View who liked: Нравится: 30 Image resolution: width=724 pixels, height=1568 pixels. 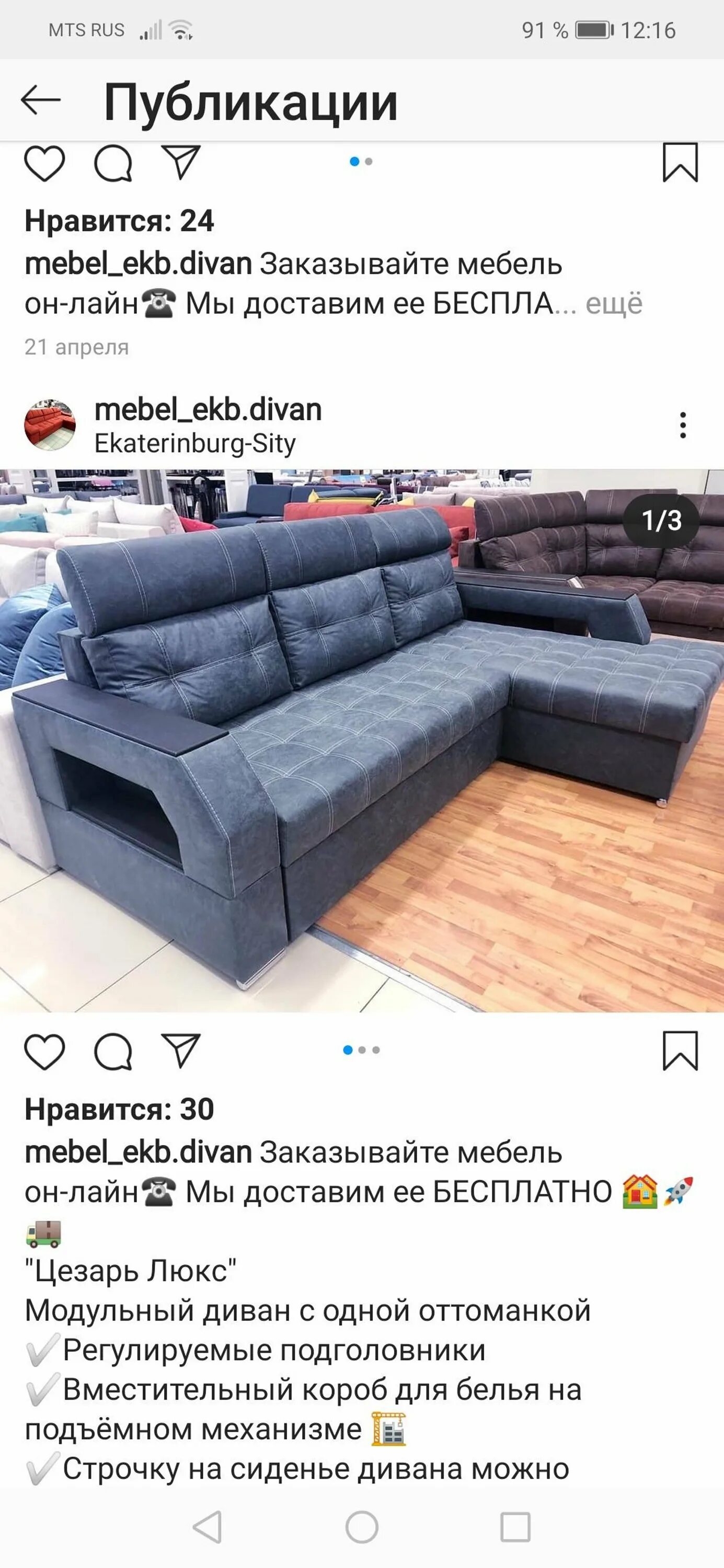point(119,1109)
